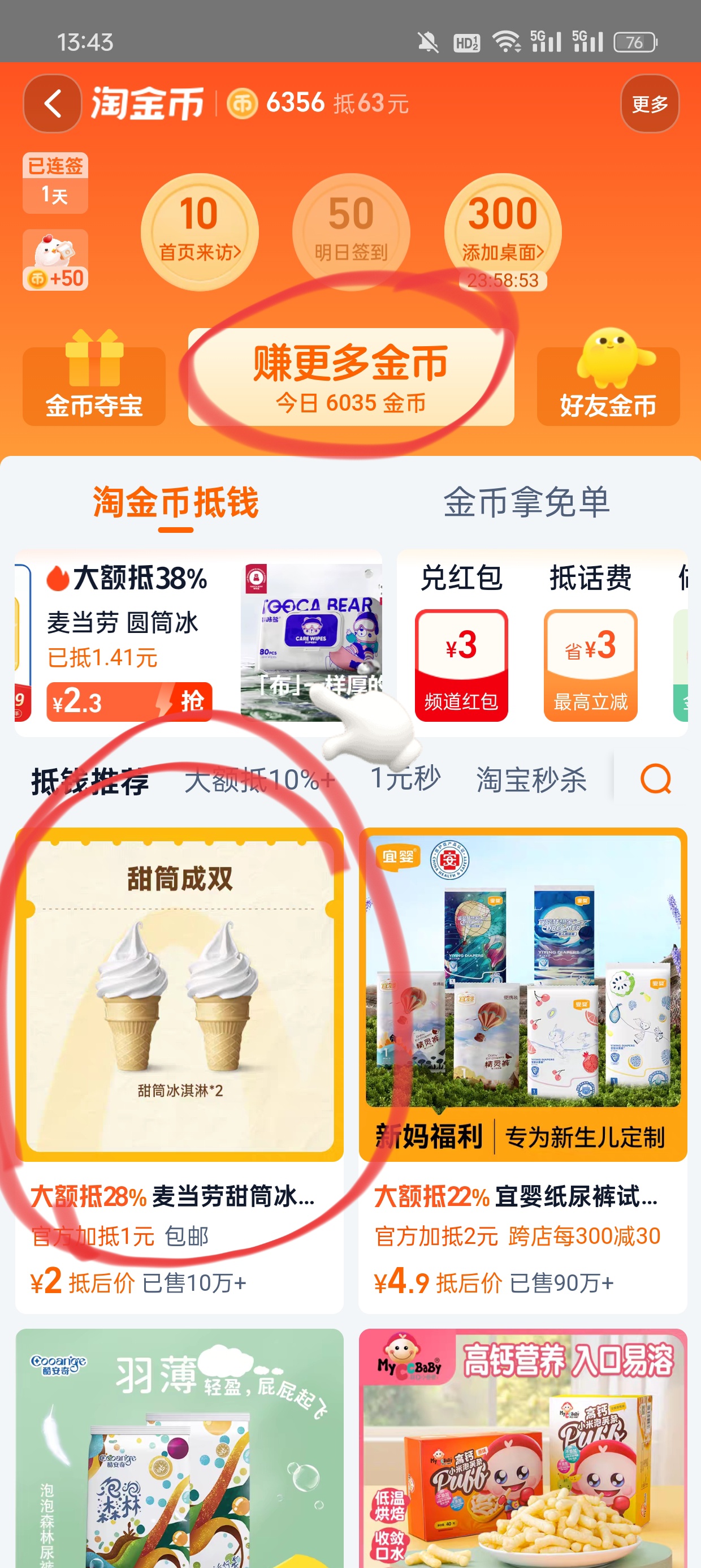
Task: Claim 10 coins for 首页来访
Action: coord(199,231)
